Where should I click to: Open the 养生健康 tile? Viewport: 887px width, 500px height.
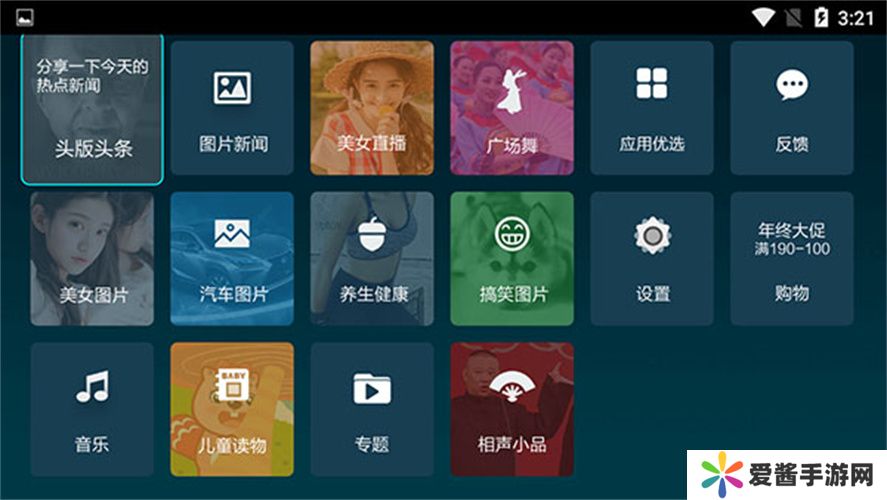372,259
